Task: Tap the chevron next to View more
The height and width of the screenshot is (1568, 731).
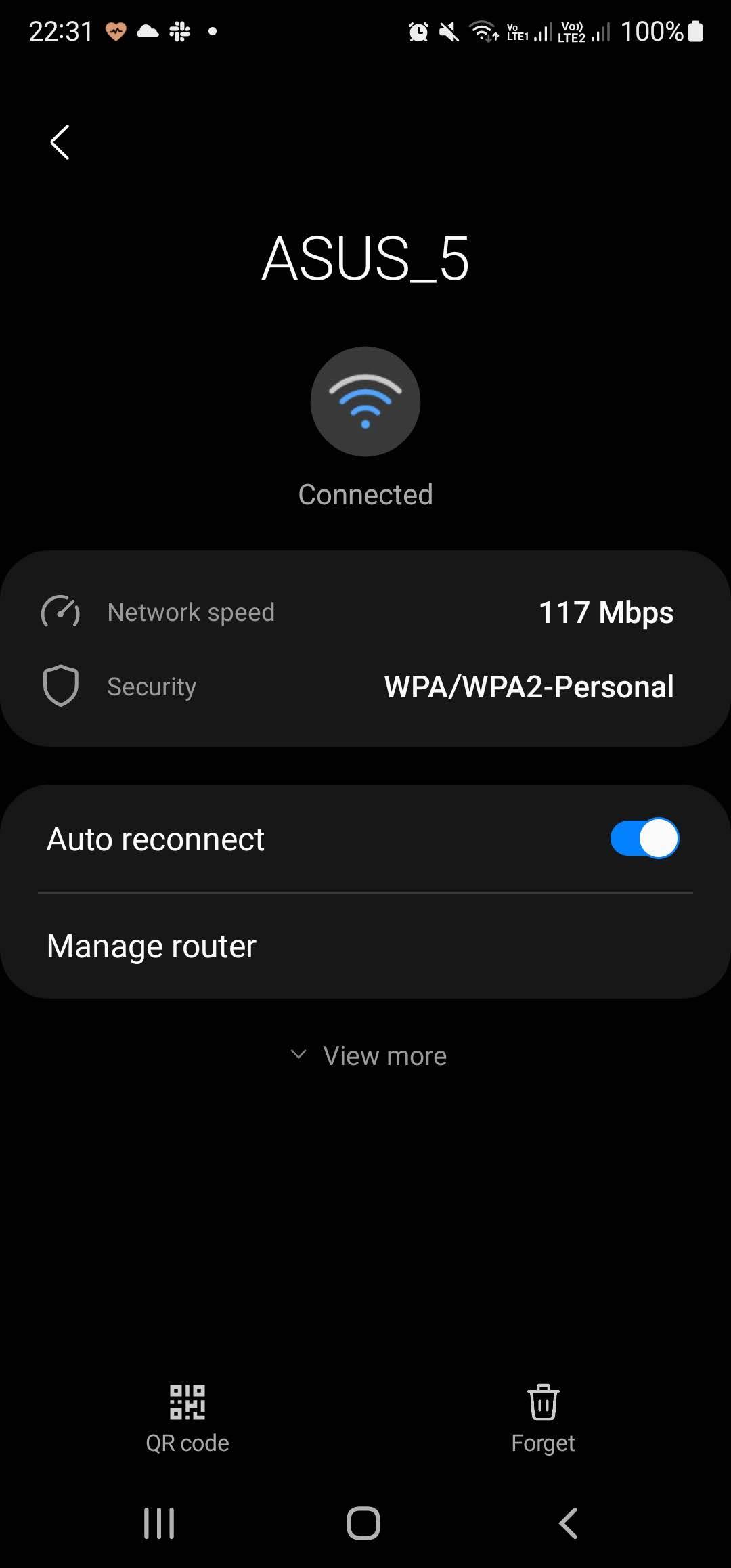Action: tap(298, 1055)
